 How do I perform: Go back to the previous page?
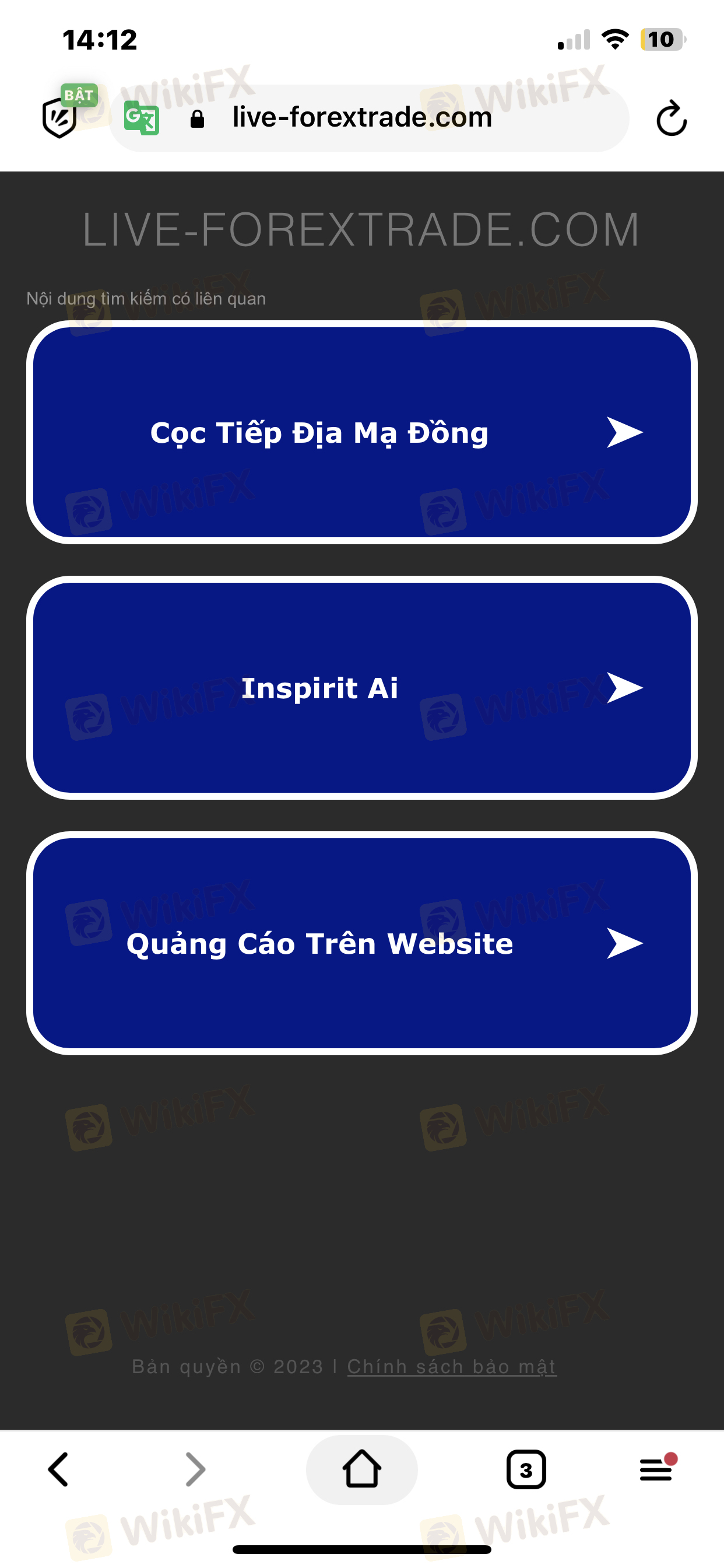pyautogui.click(x=59, y=1469)
